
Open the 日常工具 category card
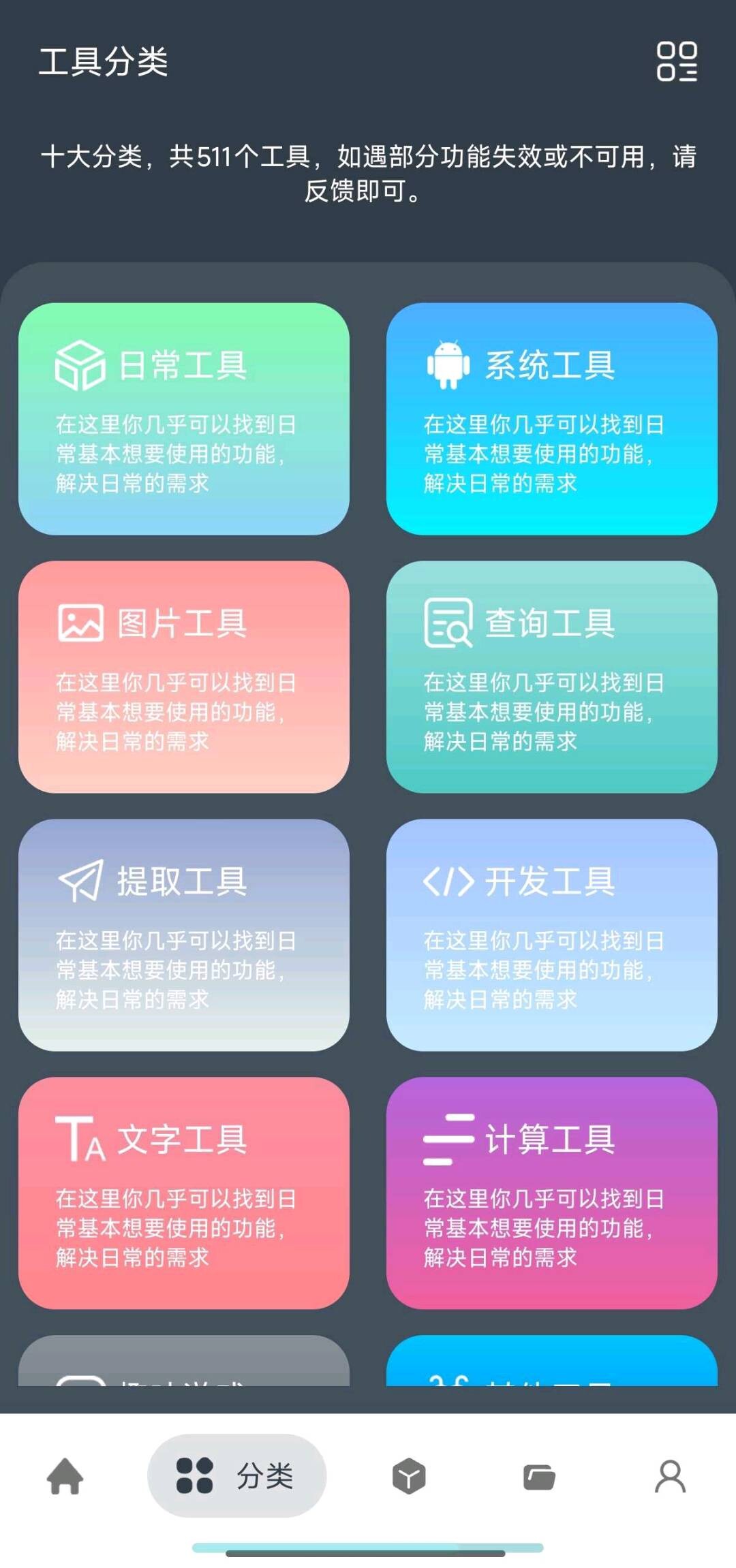pos(184,419)
